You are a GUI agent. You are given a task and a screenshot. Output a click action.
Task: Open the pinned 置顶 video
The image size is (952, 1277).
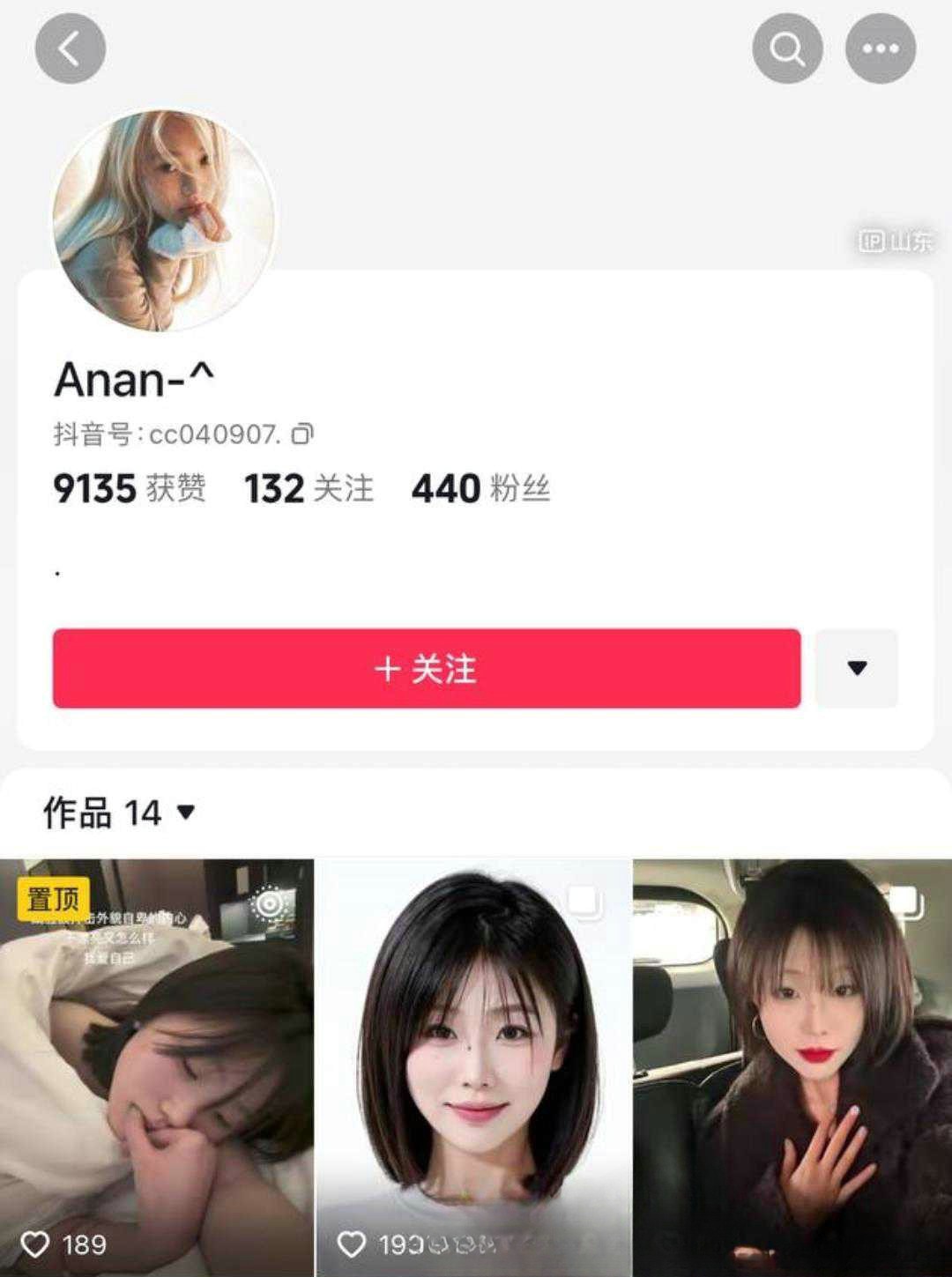point(157,1066)
